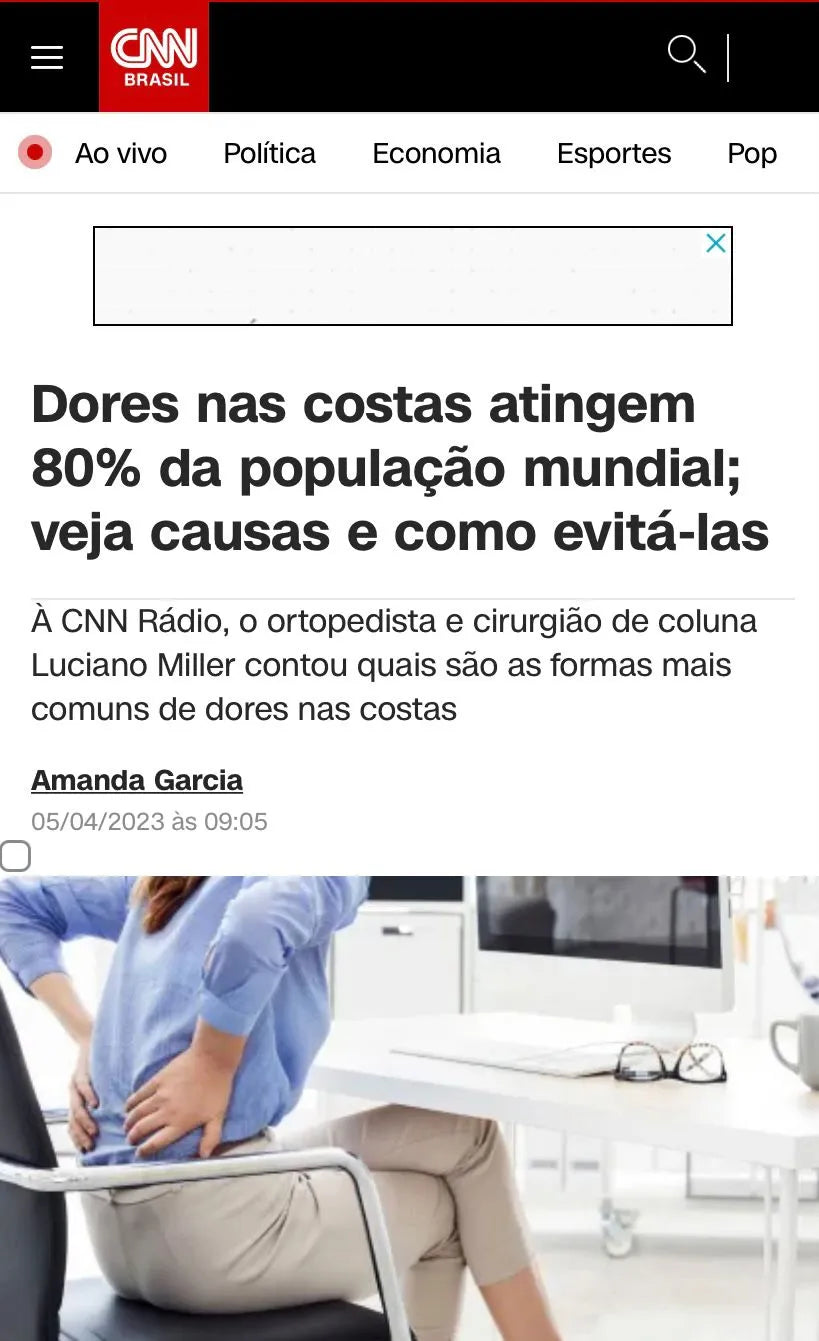Image resolution: width=819 pixels, height=1341 pixels.
Task: Close the banner advertisement
Action: tap(716, 243)
